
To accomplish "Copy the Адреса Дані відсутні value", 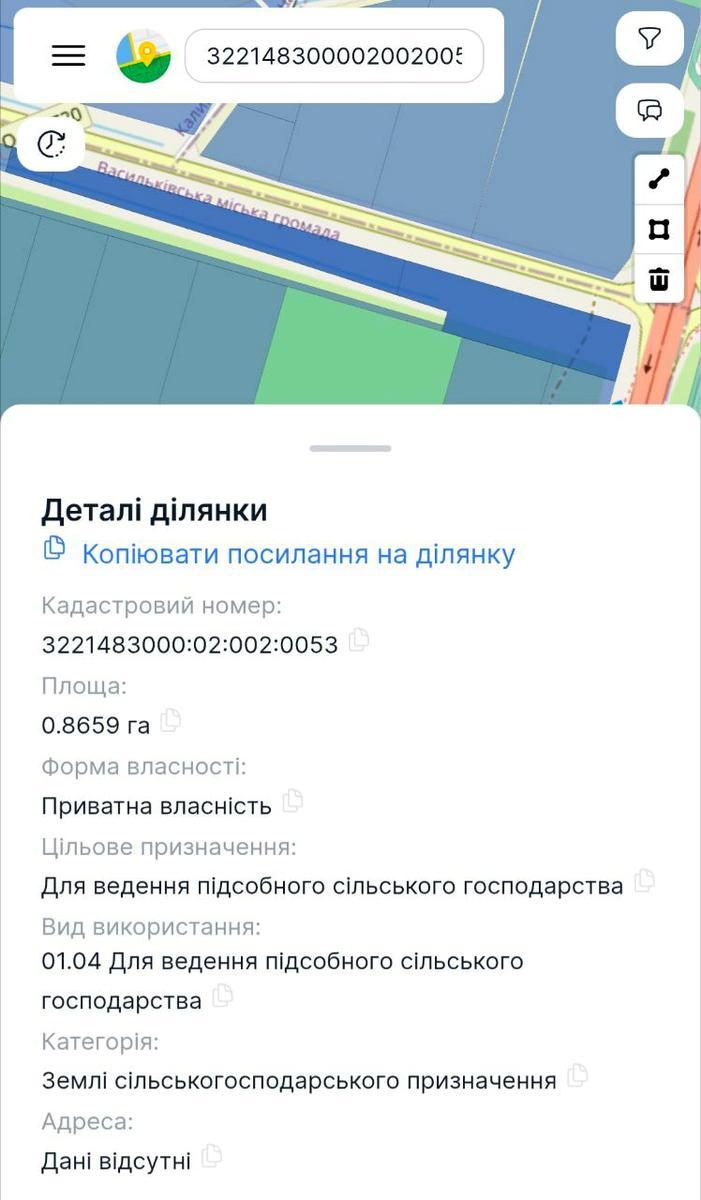I will [211, 1157].
